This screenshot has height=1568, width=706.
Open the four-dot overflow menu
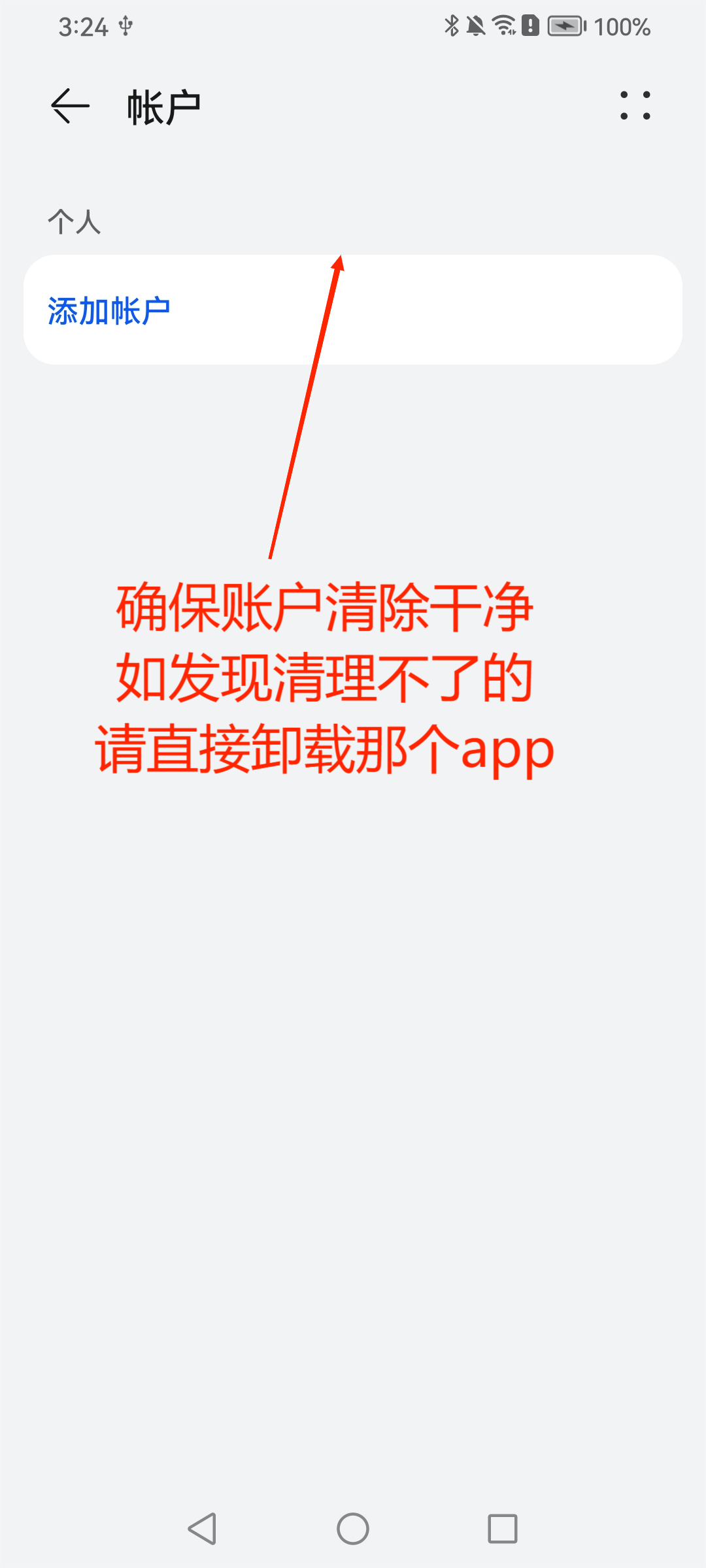click(635, 106)
